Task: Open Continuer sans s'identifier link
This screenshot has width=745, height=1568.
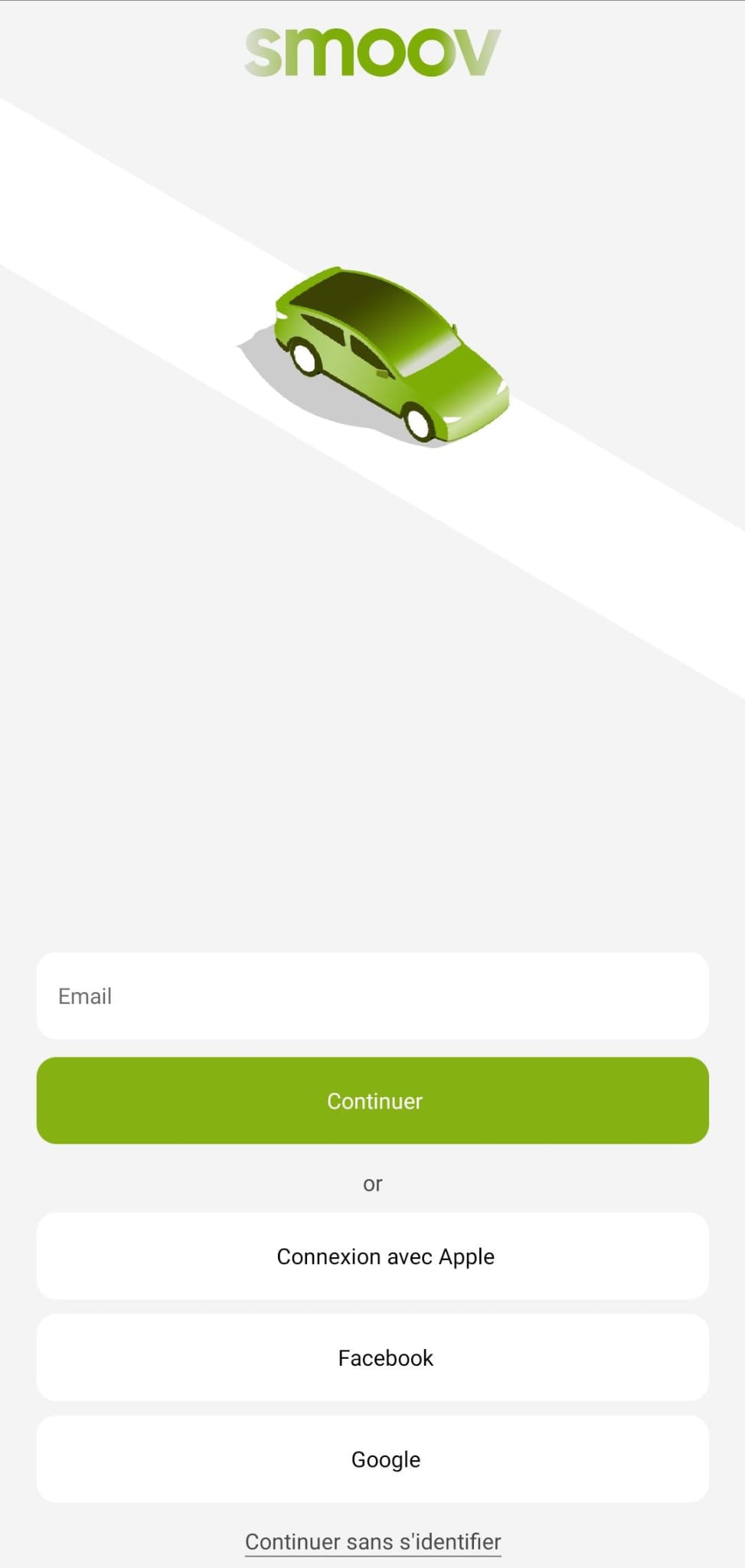Action: [373, 1541]
